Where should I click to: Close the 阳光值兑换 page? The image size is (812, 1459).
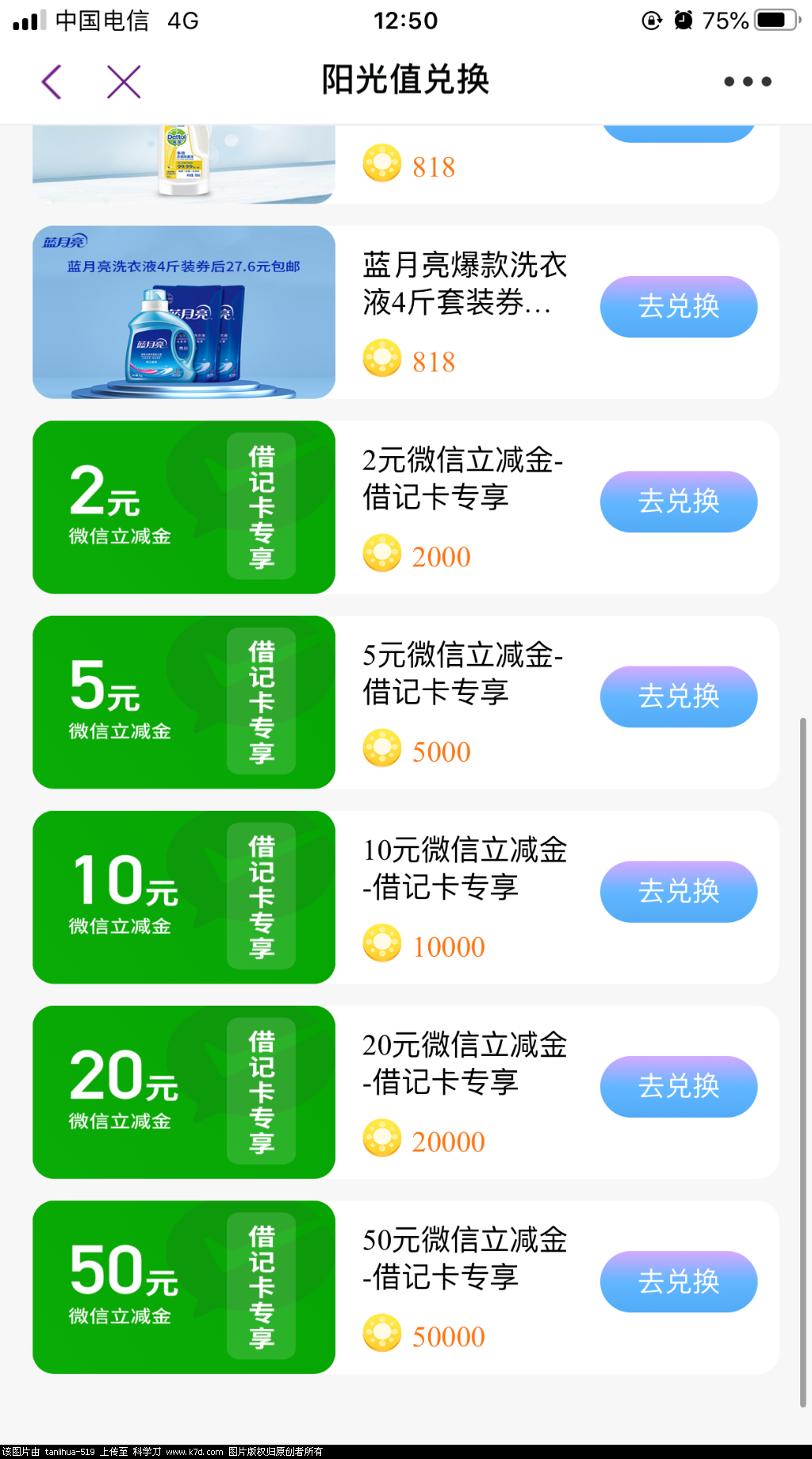click(124, 82)
